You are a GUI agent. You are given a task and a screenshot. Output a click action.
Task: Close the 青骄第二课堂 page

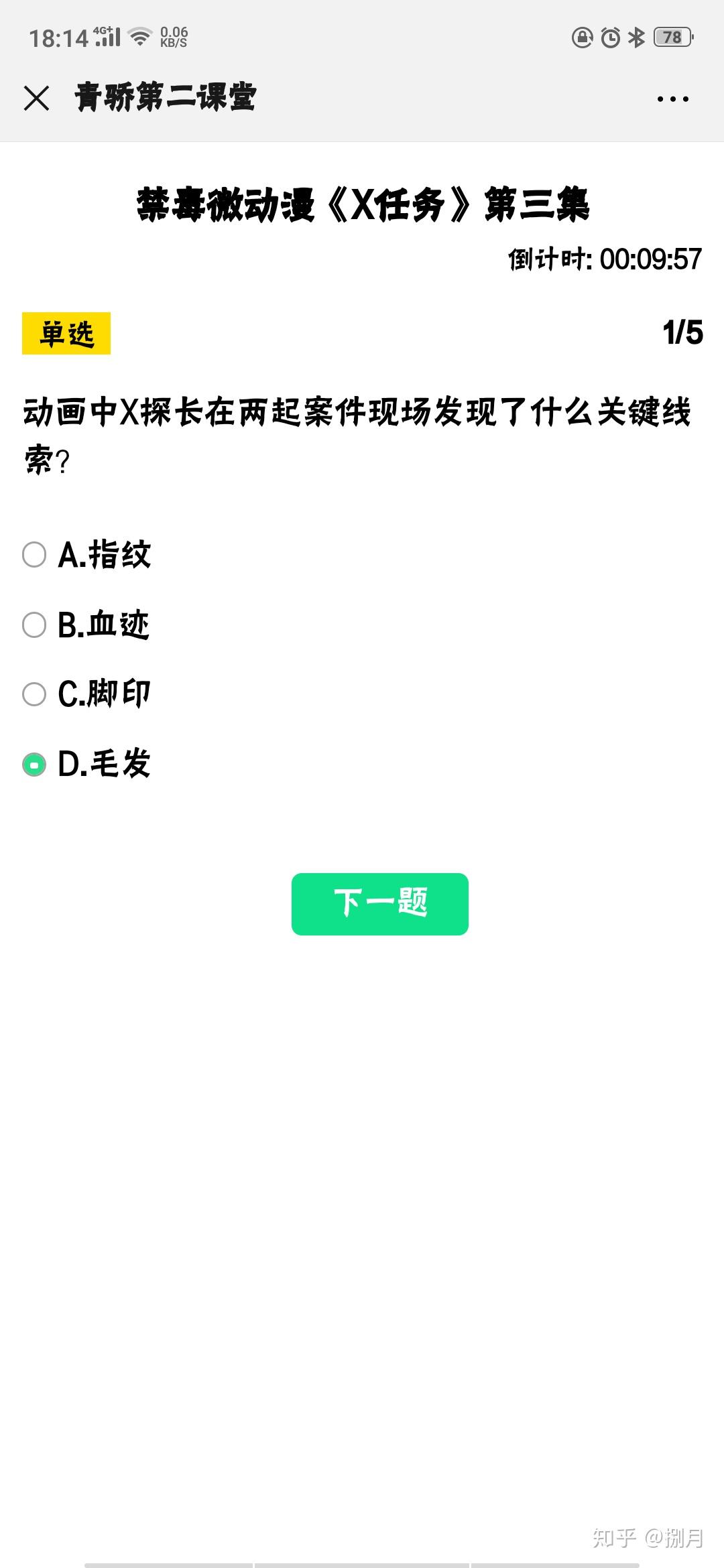36,98
